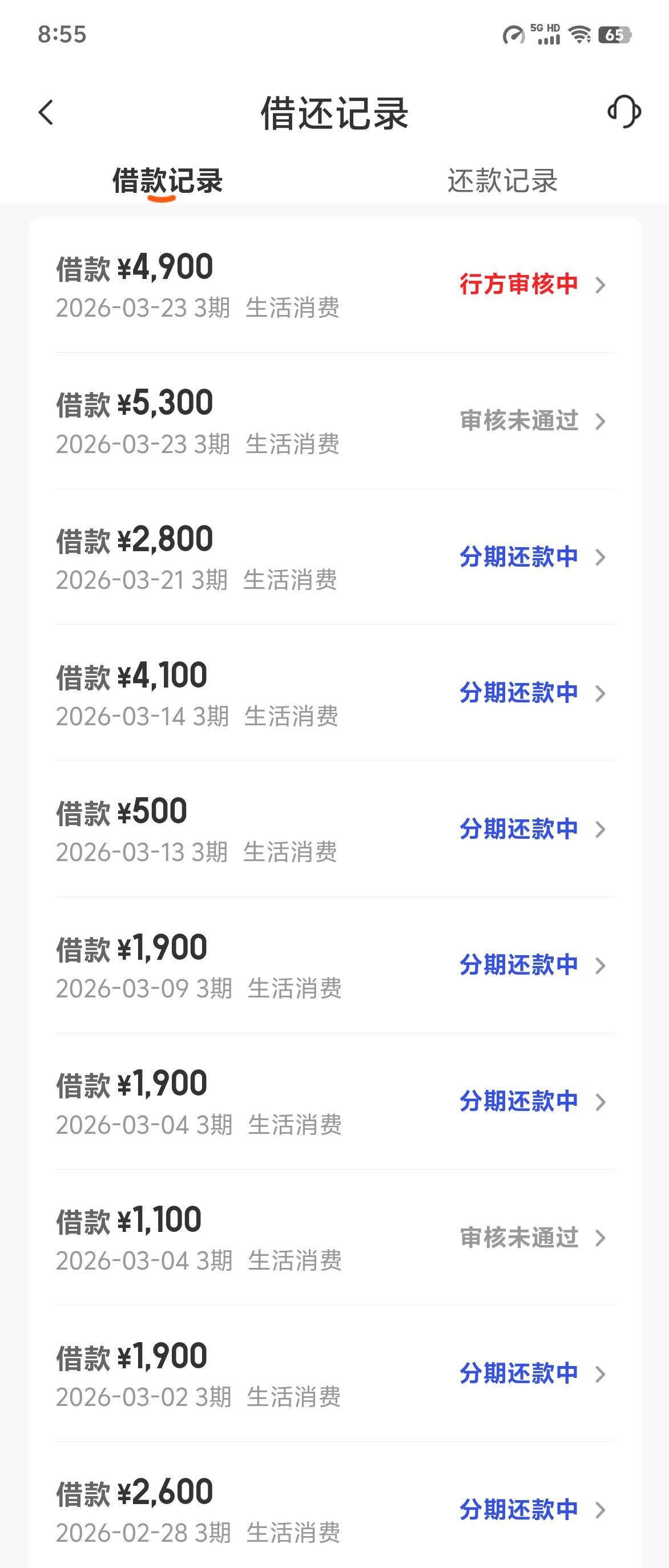Open the ¥4,900 loan under bank review

tap(335, 285)
